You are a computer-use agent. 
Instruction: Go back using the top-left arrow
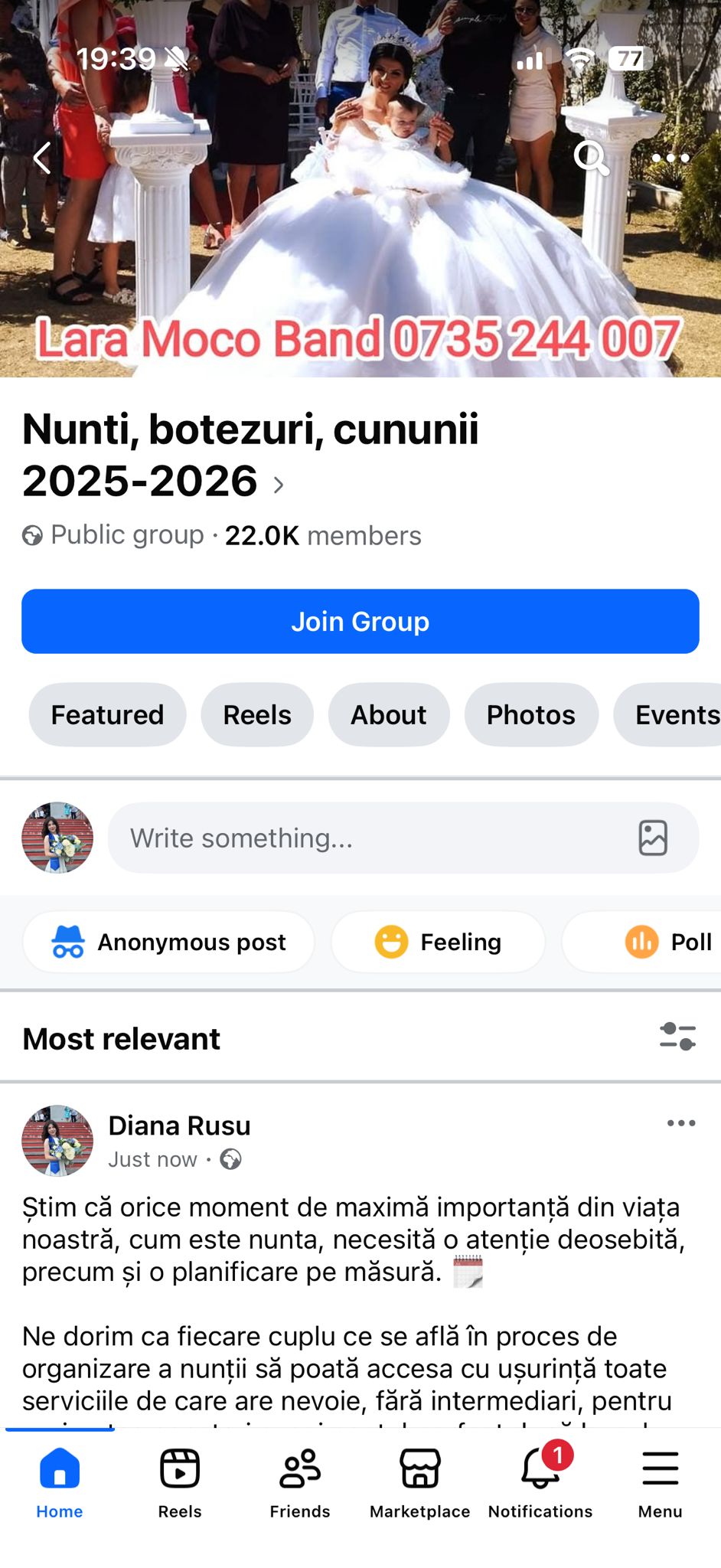(42, 158)
